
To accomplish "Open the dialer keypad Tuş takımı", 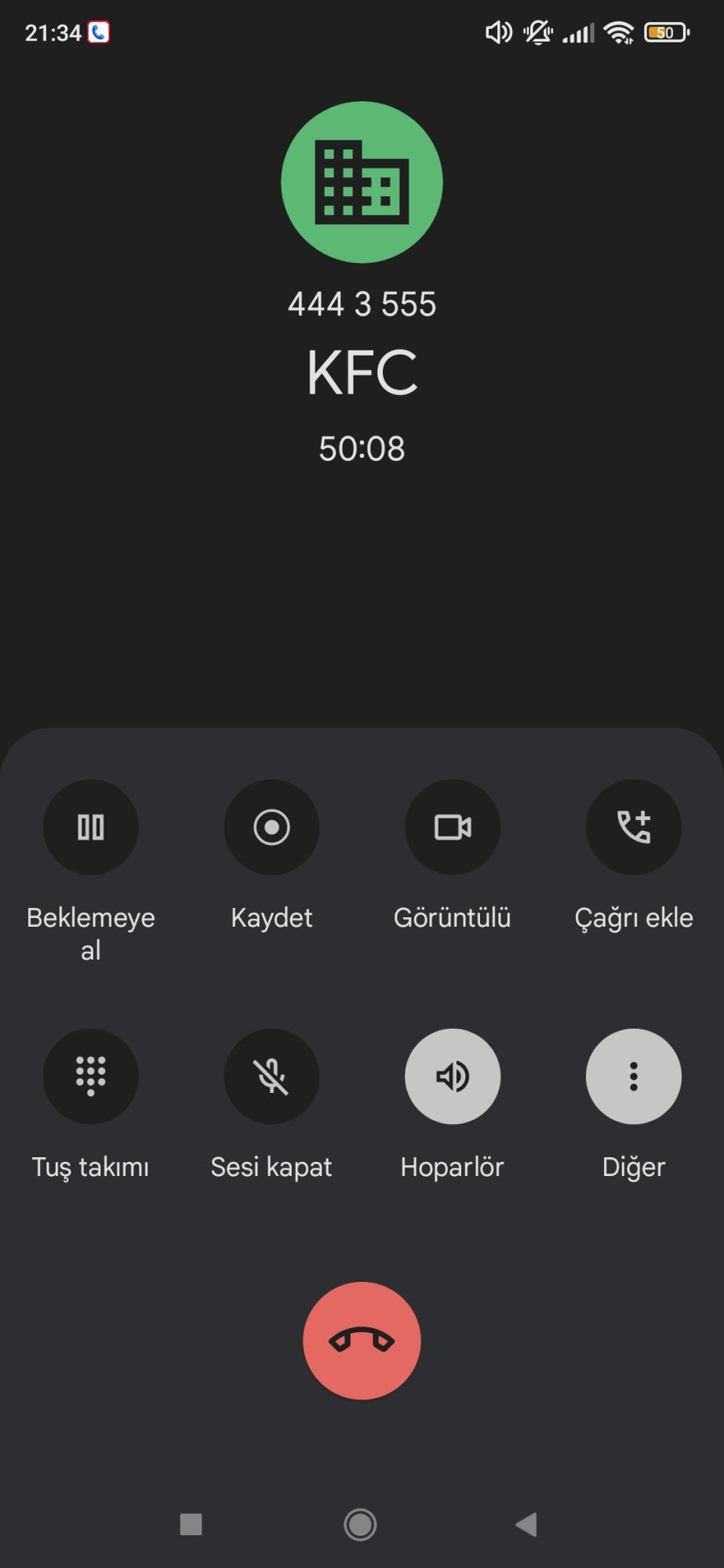I will pyautogui.click(x=90, y=1076).
